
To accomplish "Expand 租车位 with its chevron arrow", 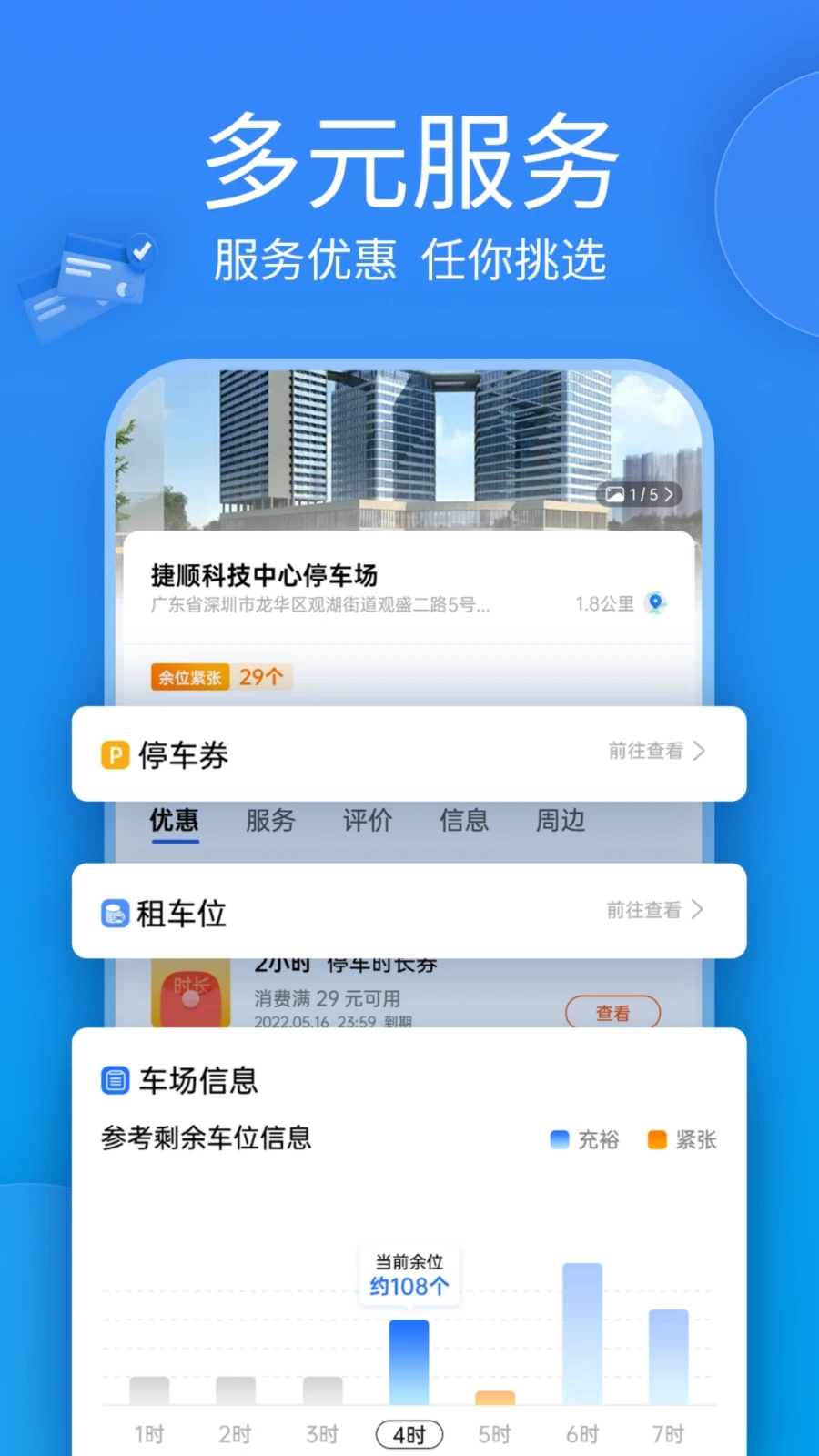I will (x=699, y=910).
